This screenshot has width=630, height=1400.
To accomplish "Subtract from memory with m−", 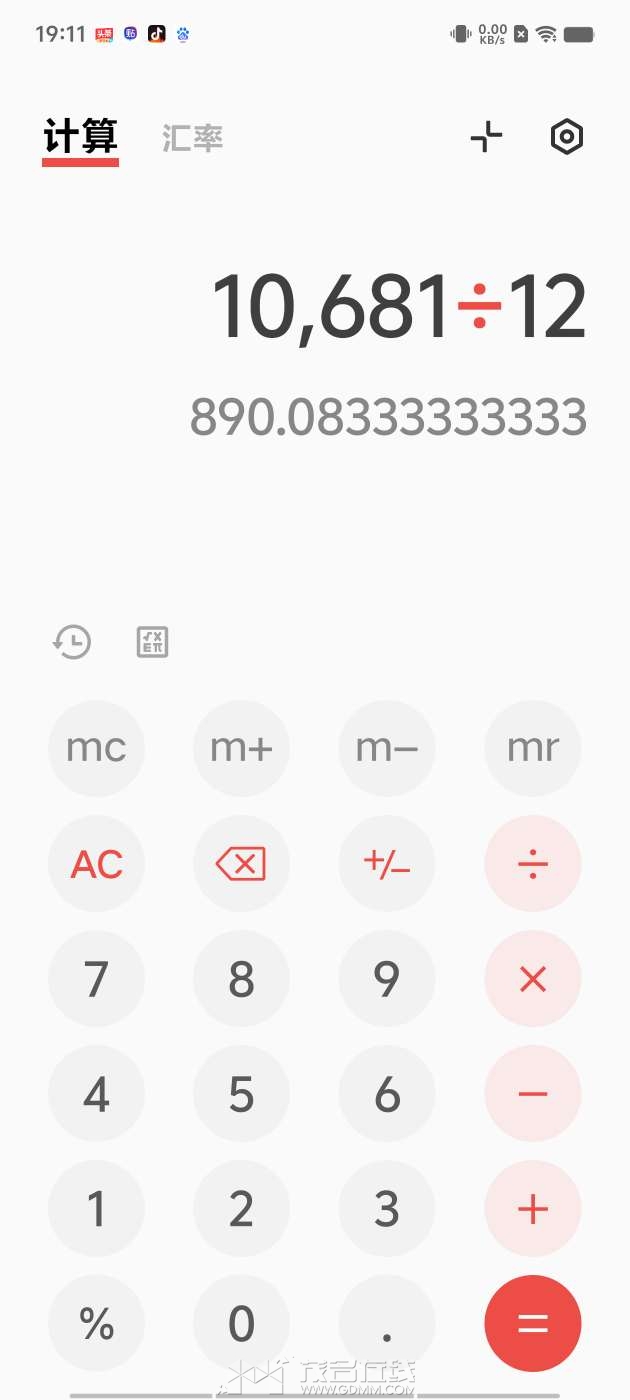I will tap(387, 748).
